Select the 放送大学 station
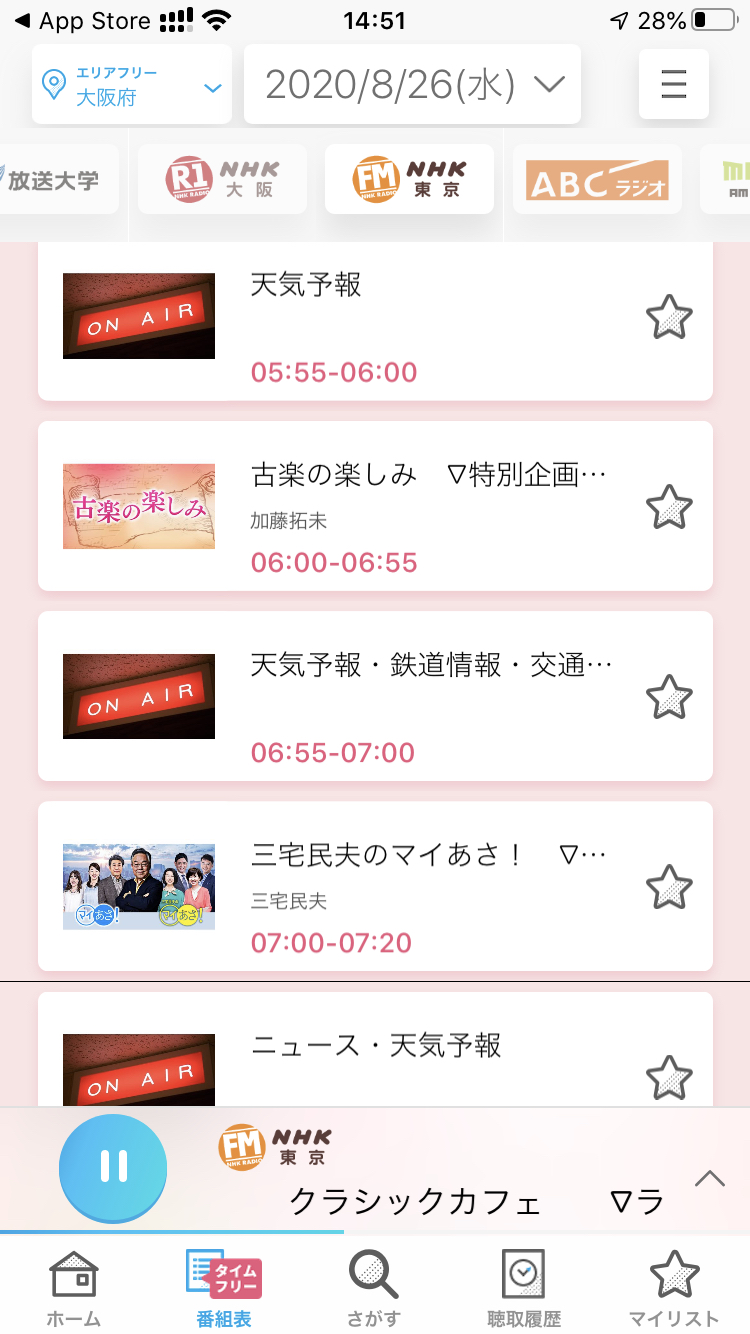This screenshot has height=1334, width=750. pos(55,179)
